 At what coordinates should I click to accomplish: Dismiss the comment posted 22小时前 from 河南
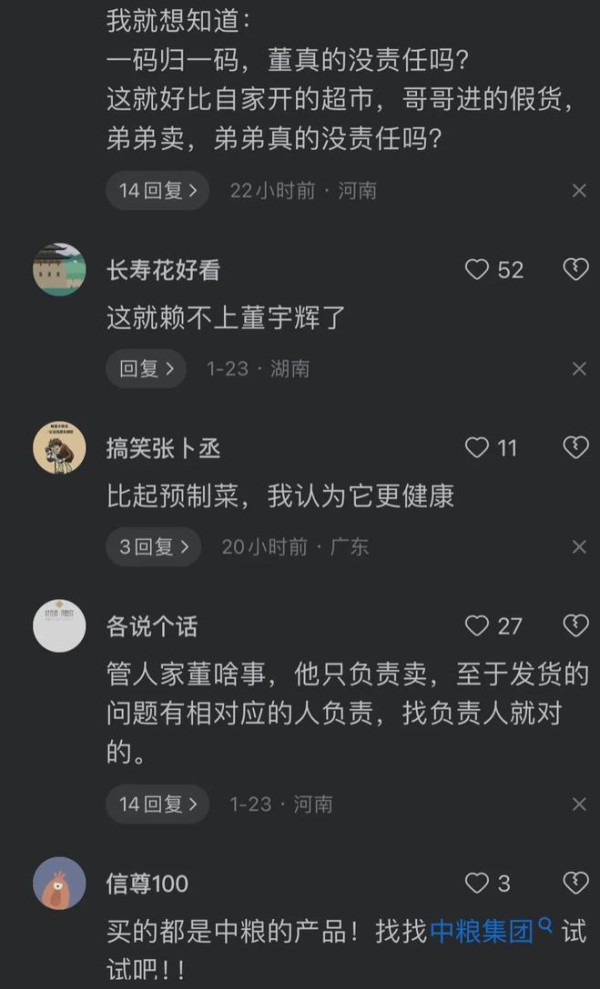579,190
